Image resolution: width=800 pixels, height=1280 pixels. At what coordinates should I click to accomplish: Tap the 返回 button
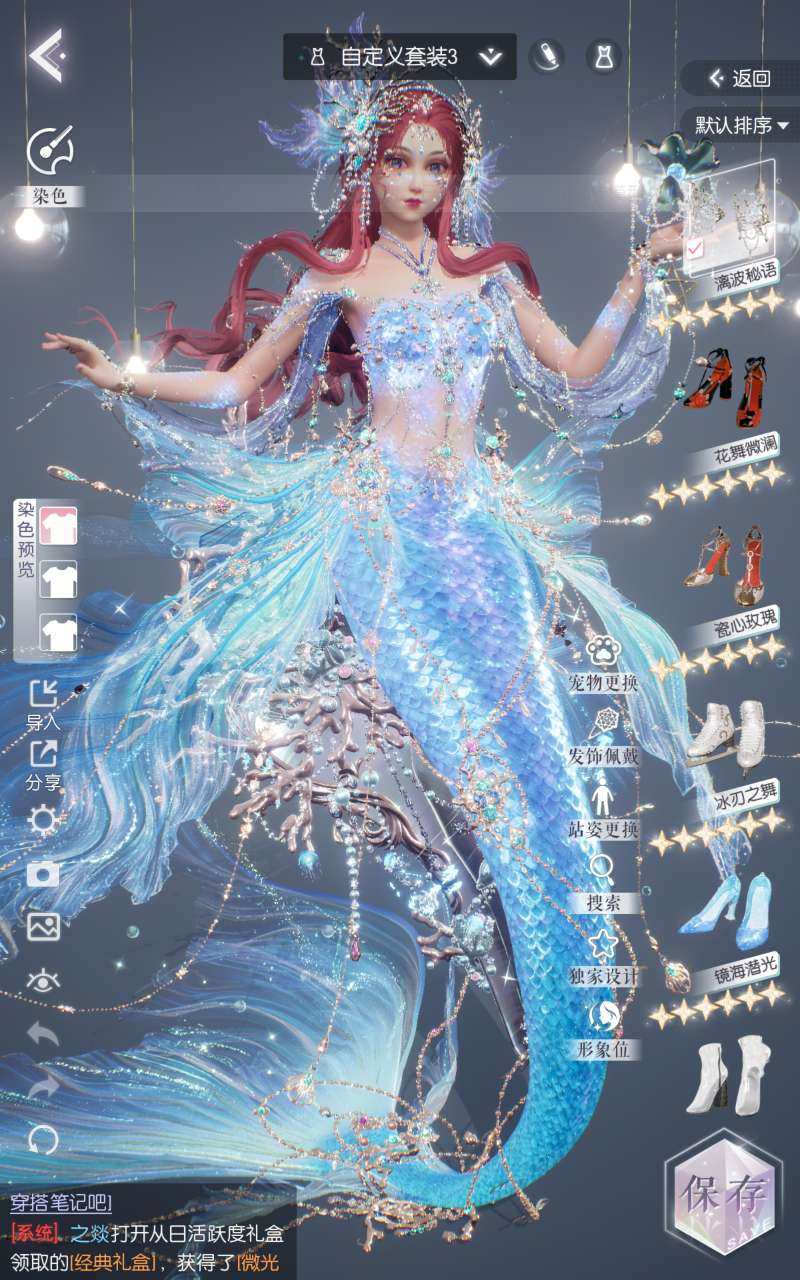click(741, 78)
